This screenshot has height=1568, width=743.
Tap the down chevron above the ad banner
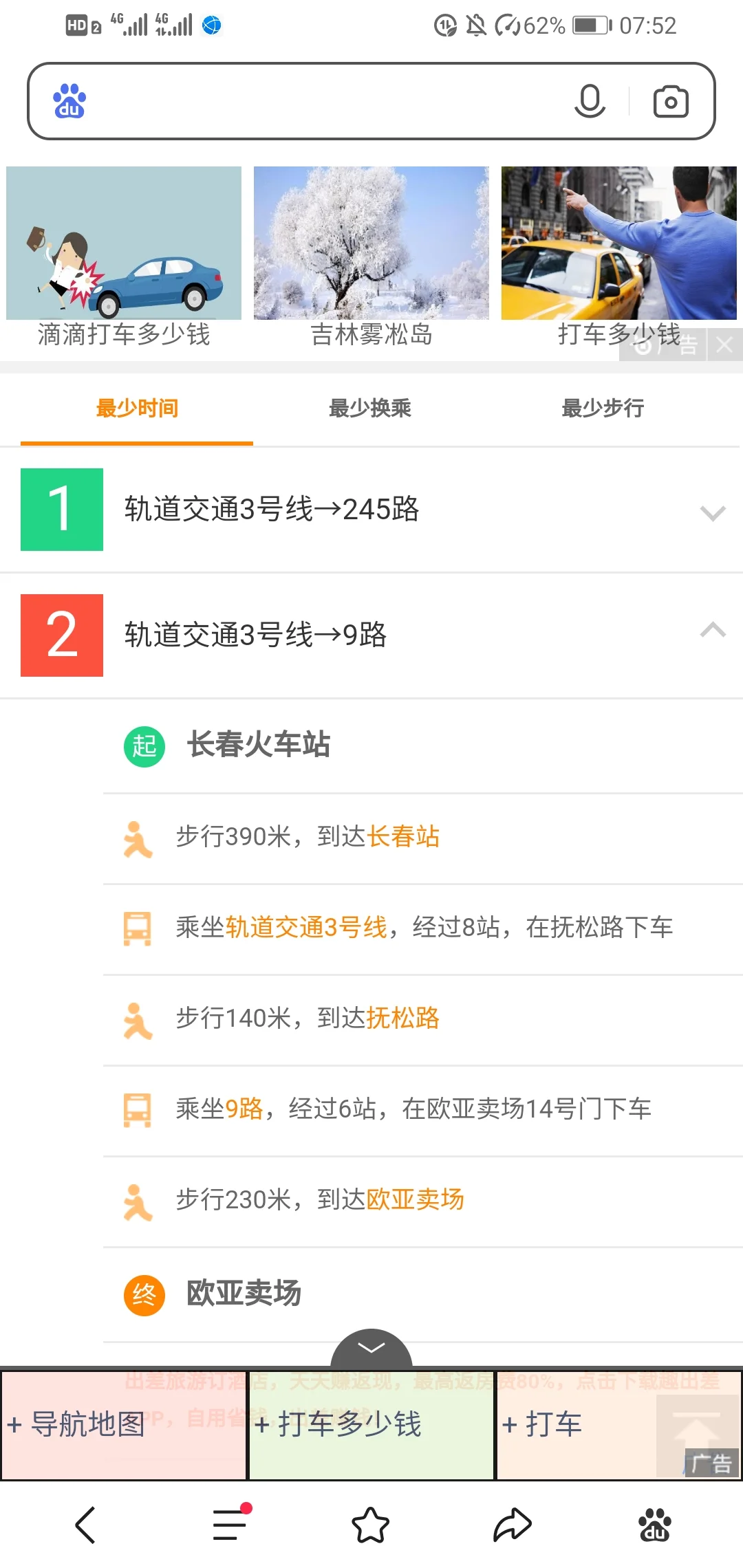click(371, 1347)
